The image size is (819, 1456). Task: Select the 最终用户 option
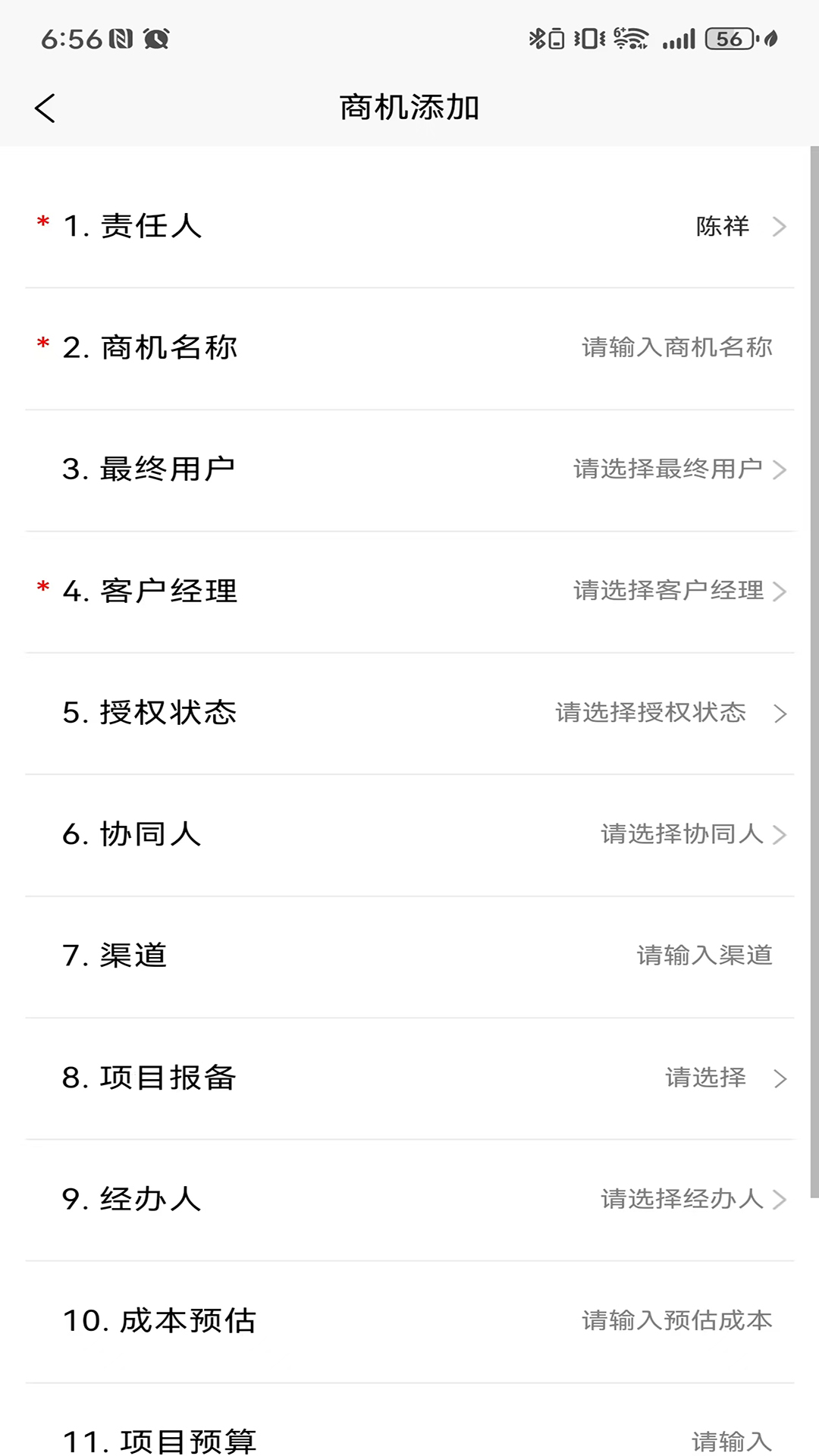click(x=677, y=469)
